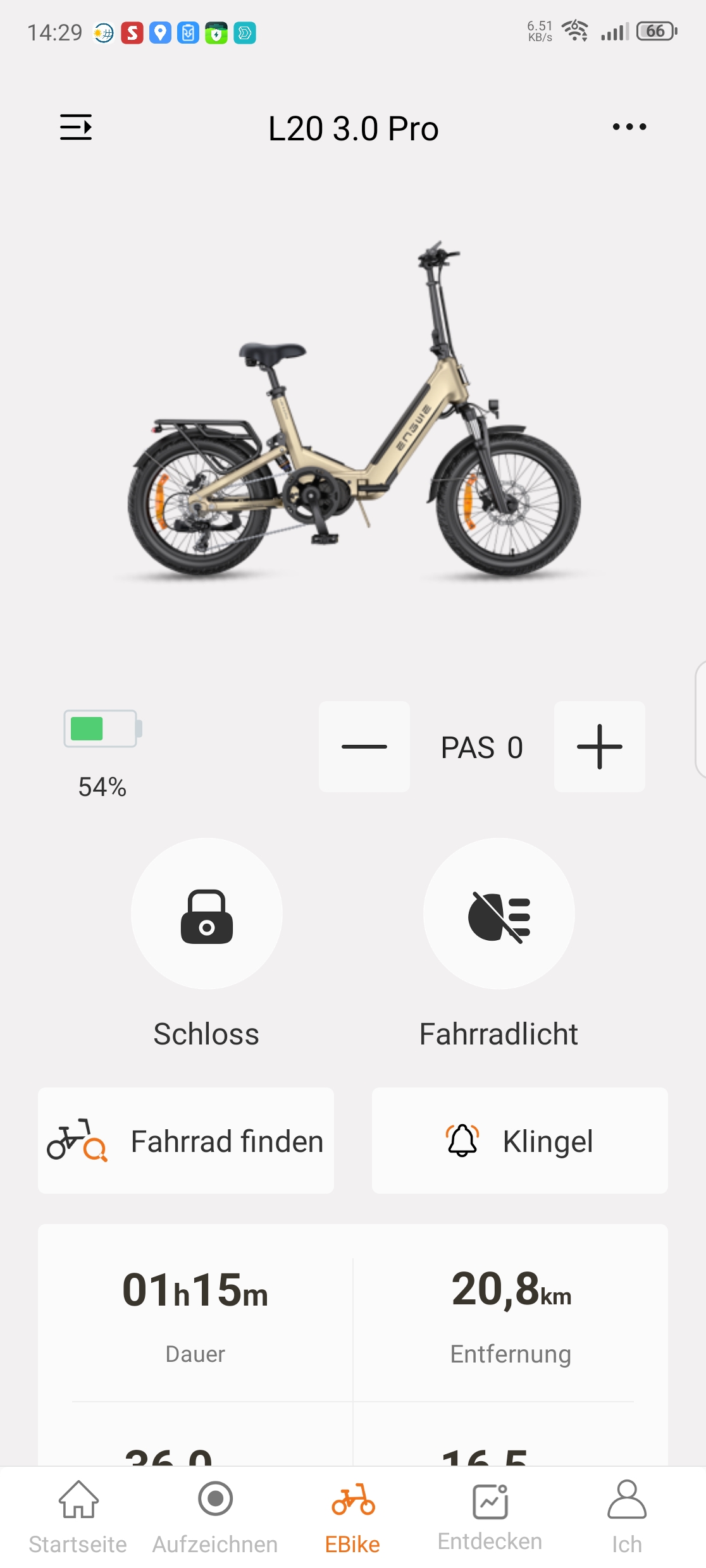The width and height of the screenshot is (706, 1568).
Task: Turn on the Fahrradlicht
Action: 499,914
